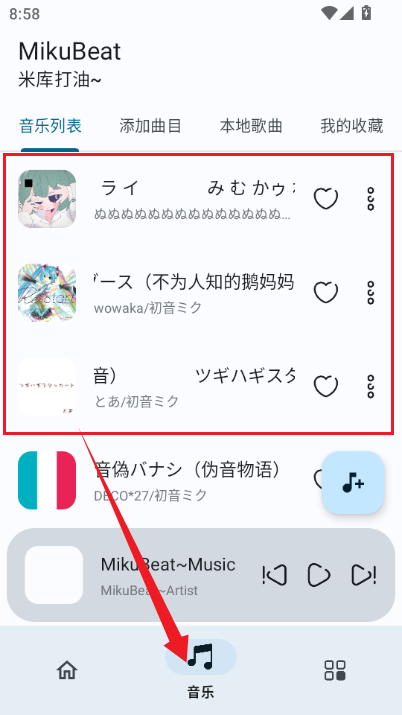
Task: Select the 音乐列表 tab
Action: tap(50, 126)
